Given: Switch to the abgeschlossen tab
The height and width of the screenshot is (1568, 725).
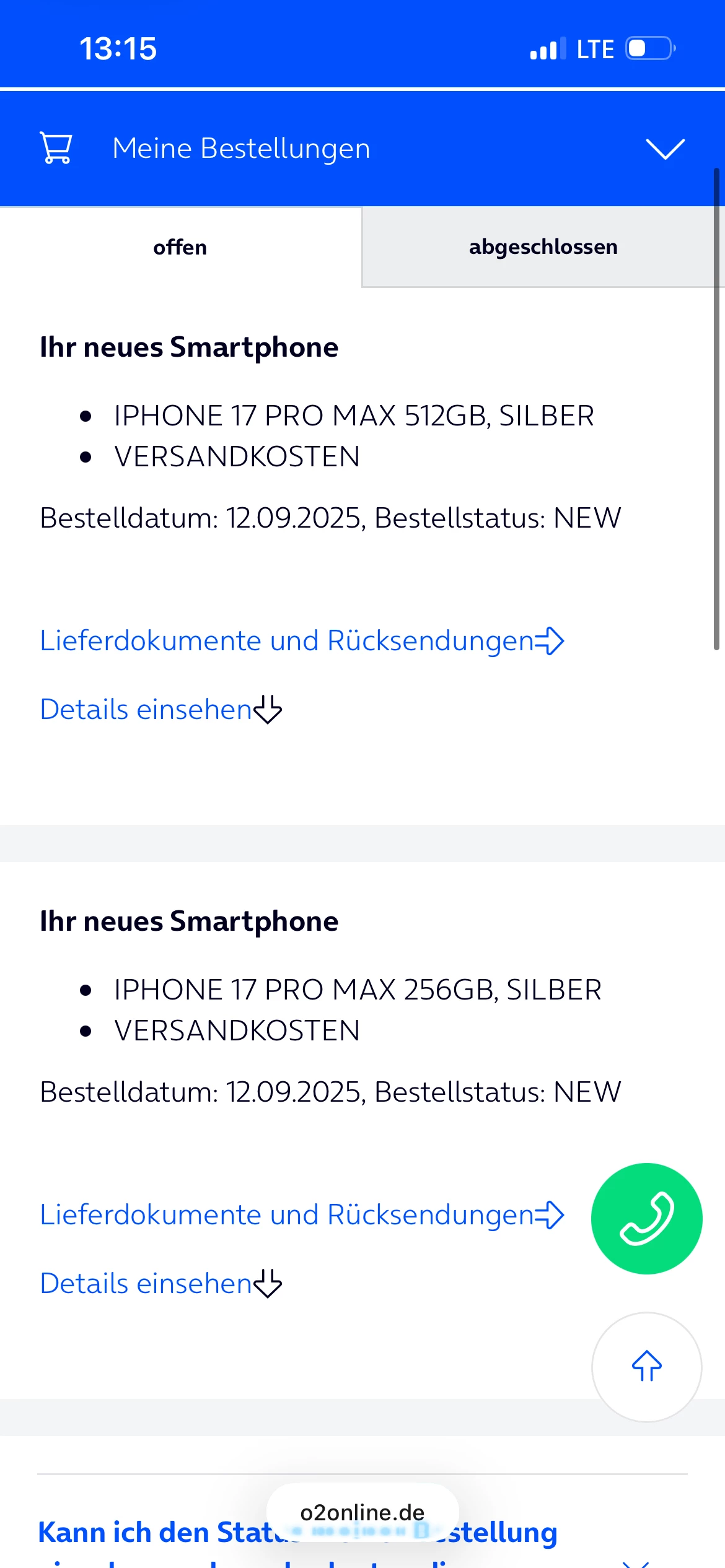Looking at the screenshot, I should (543, 247).
